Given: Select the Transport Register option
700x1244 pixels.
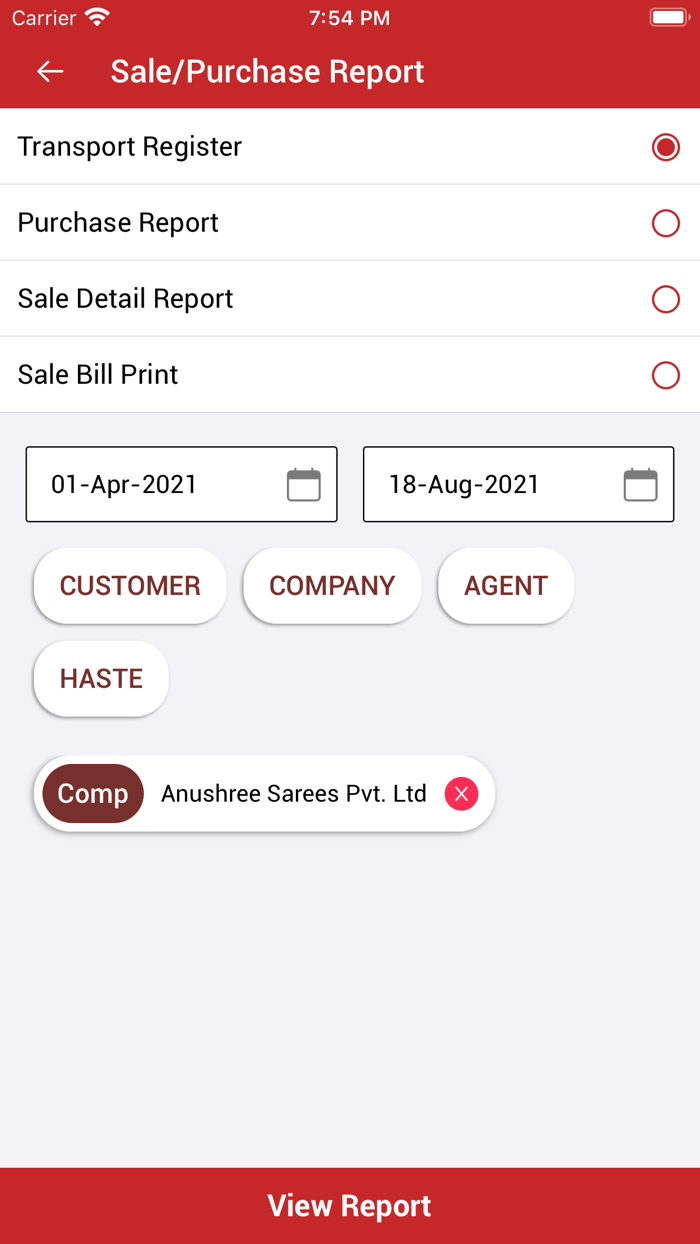Looking at the screenshot, I should pos(665,147).
